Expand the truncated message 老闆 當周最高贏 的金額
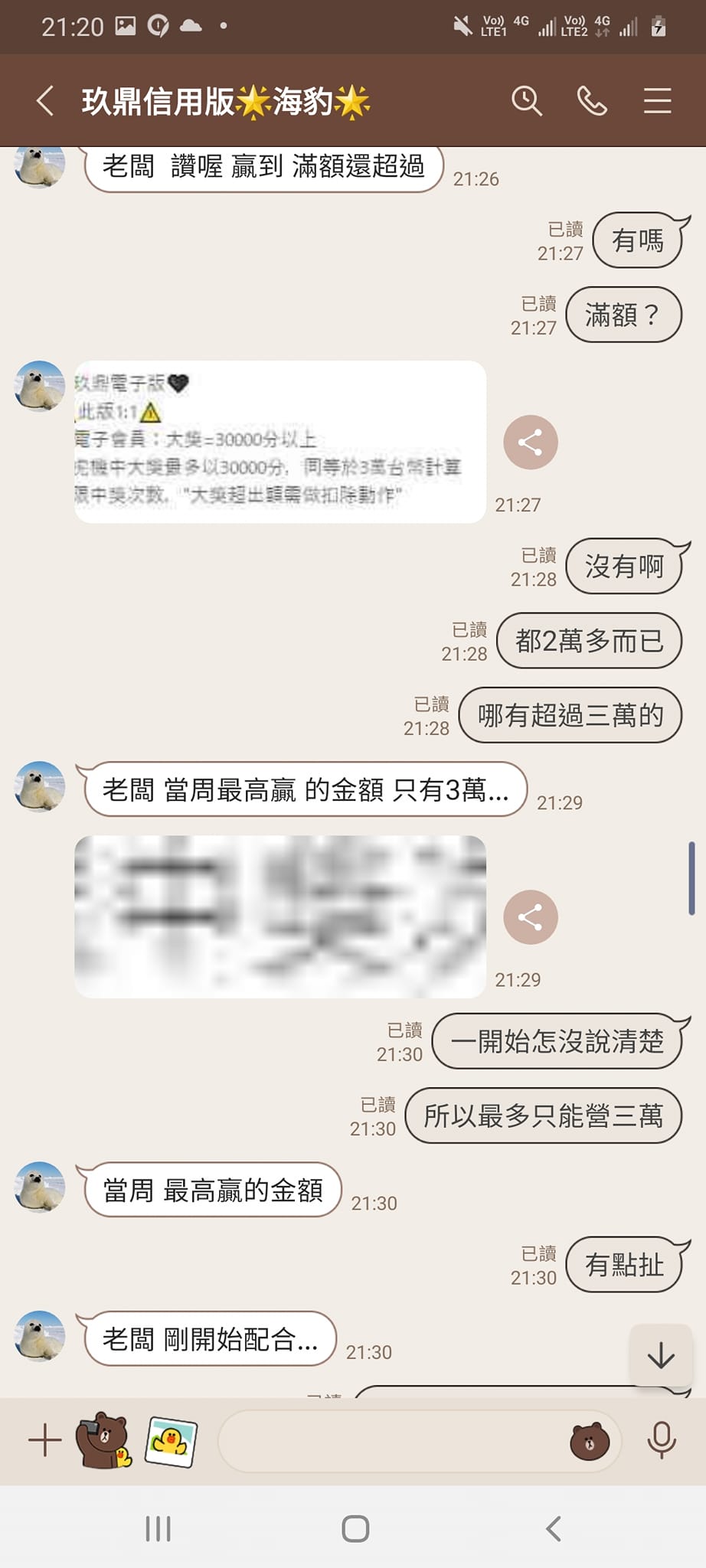This screenshot has width=706, height=1568. (x=305, y=789)
